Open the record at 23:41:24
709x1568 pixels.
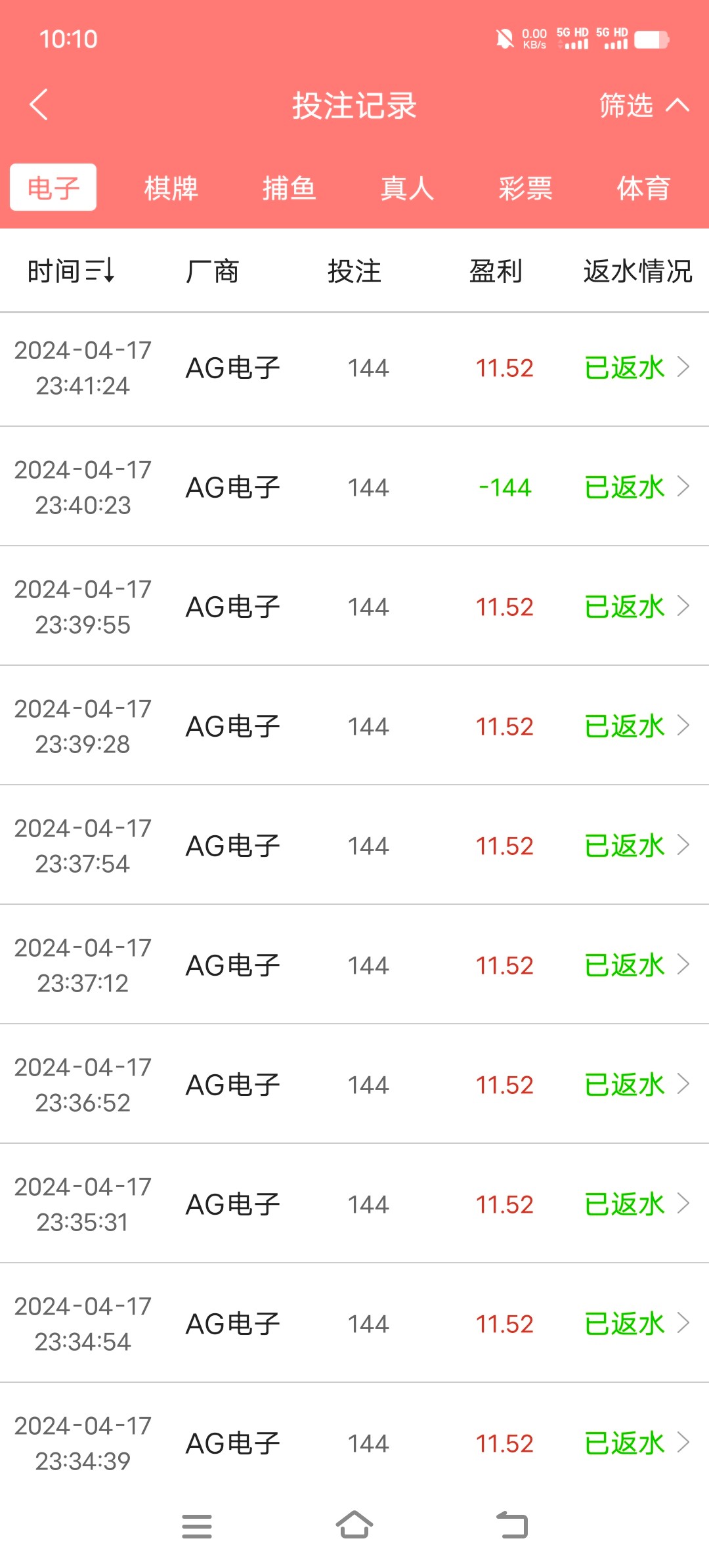(354, 368)
